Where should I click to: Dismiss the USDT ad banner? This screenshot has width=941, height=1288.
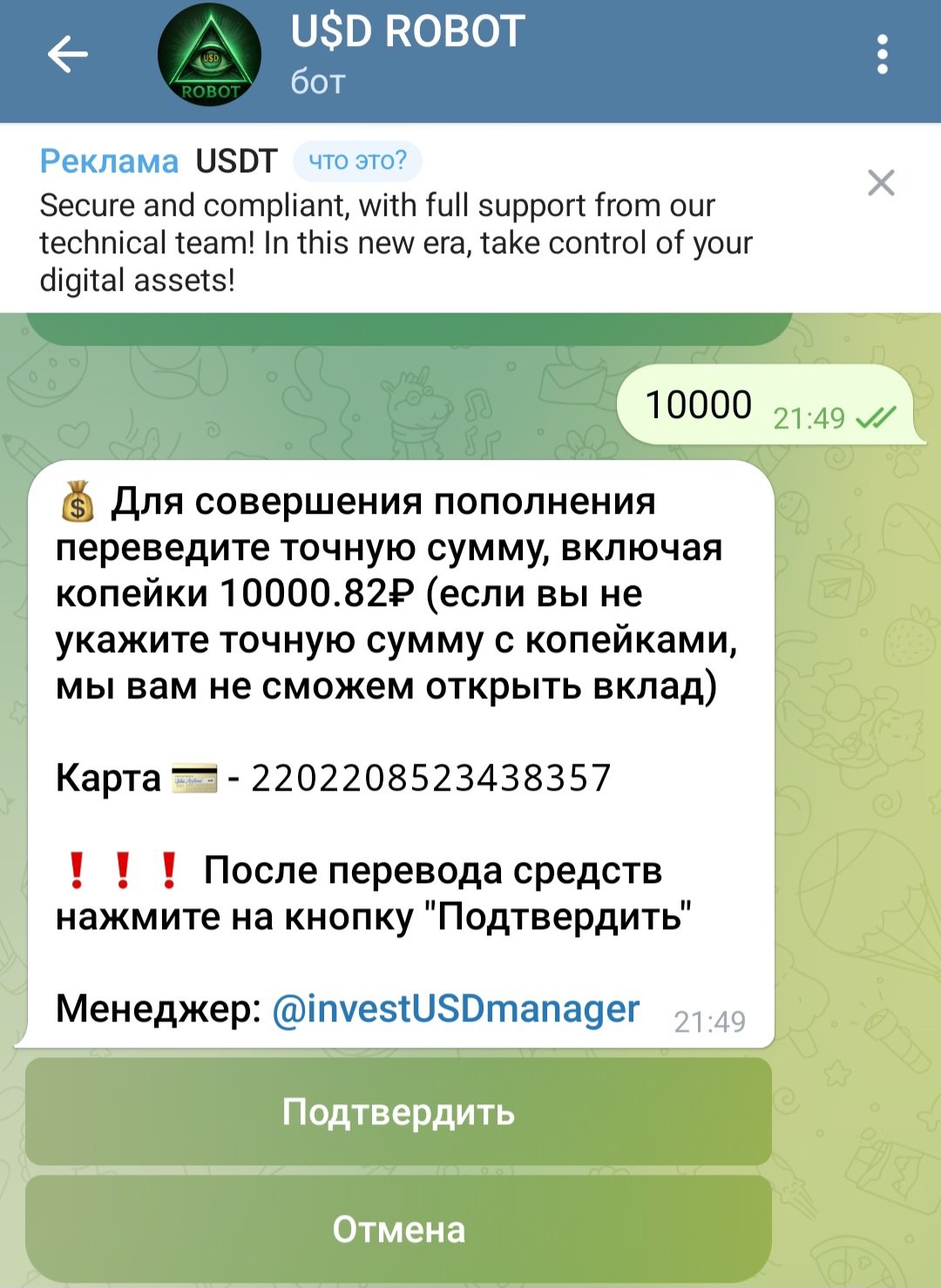(x=881, y=183)
